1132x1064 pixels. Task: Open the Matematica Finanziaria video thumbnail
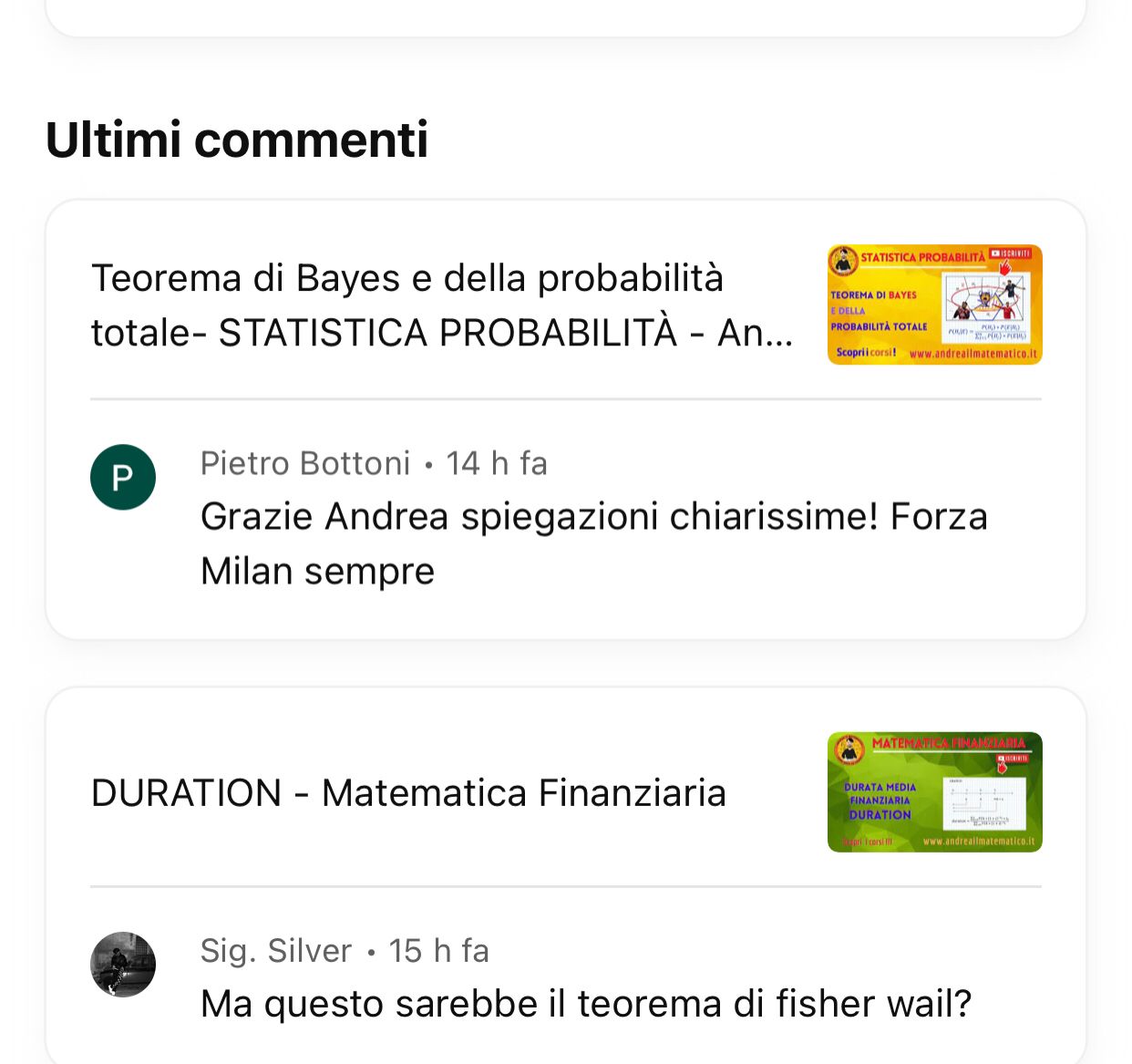934,792
